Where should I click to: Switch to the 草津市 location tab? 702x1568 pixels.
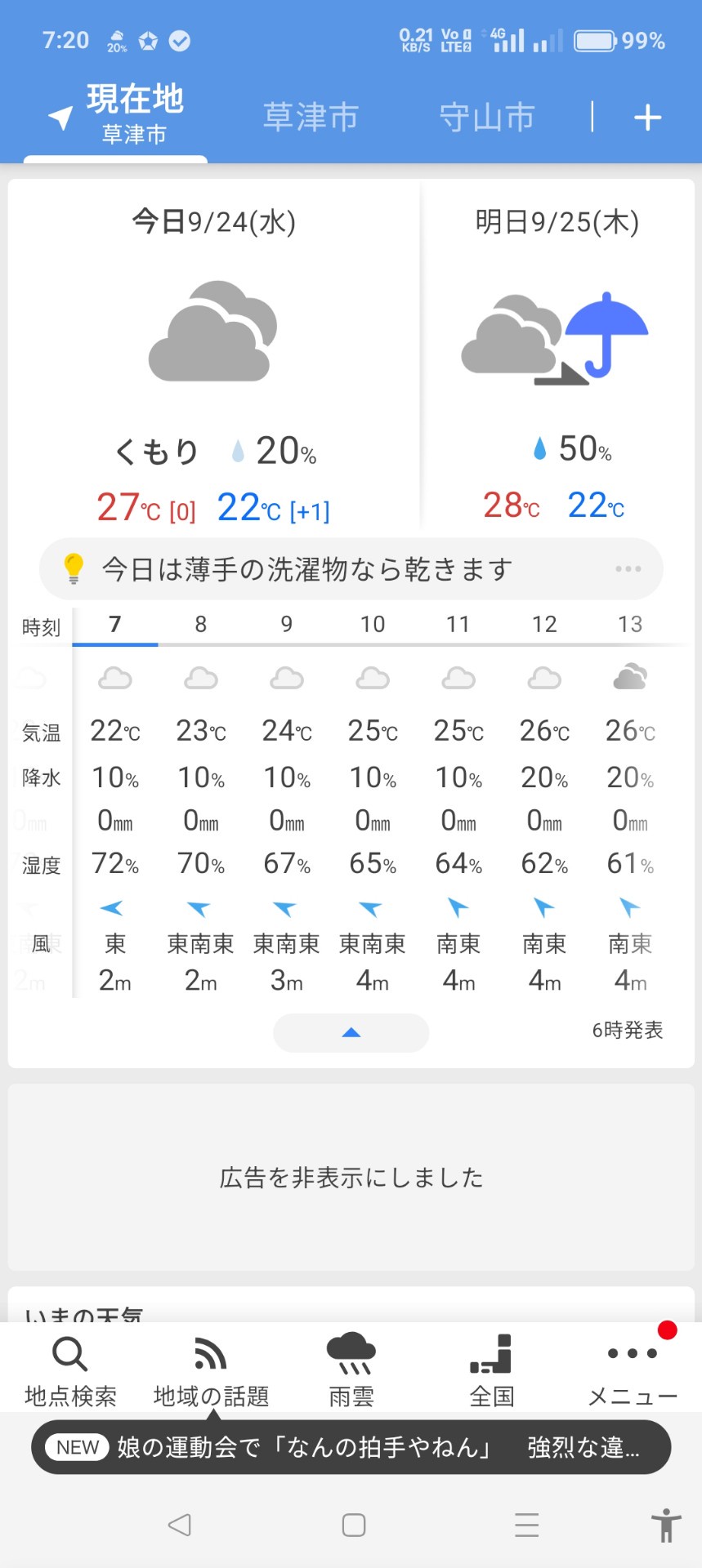pyautogui.click(x=311, y=118)
